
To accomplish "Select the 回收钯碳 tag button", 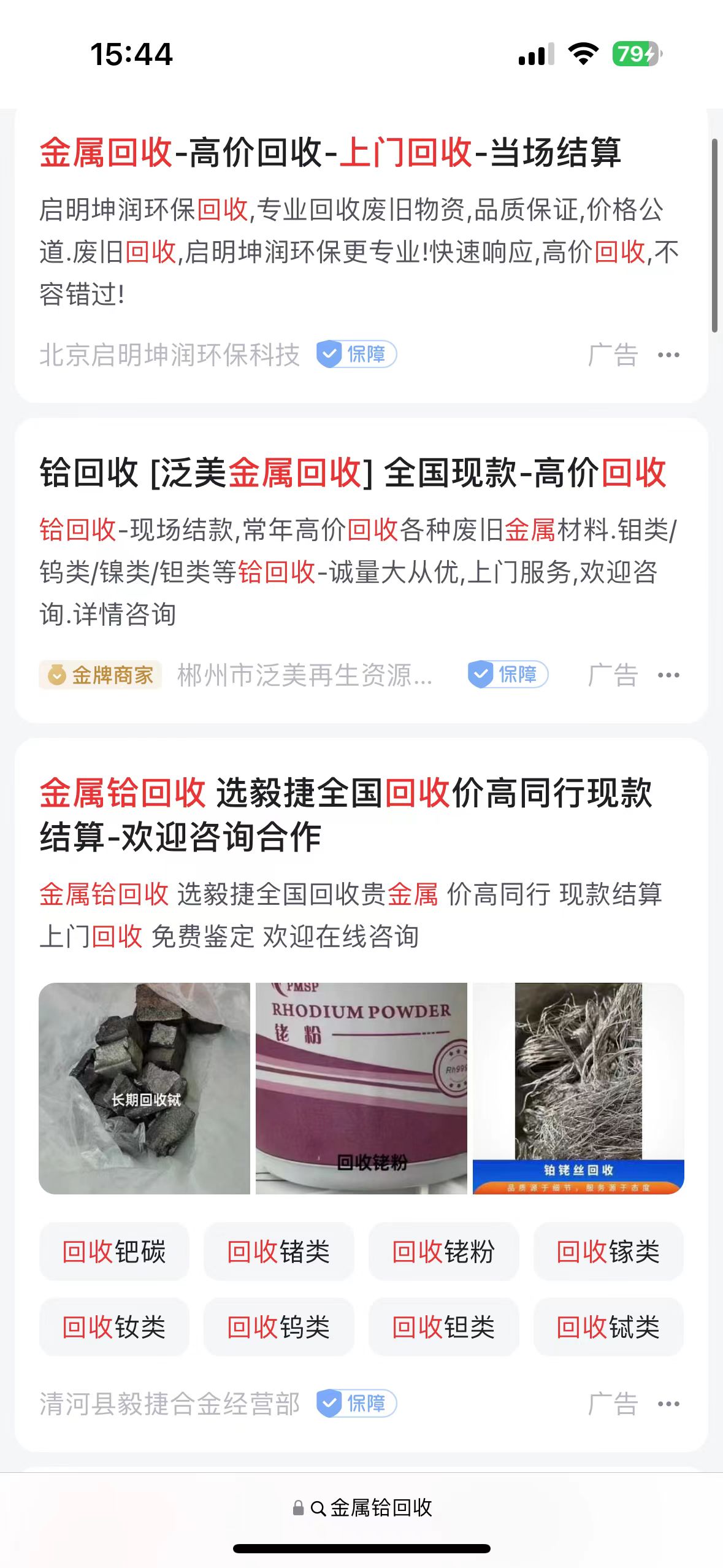I will coord(115,1251).
